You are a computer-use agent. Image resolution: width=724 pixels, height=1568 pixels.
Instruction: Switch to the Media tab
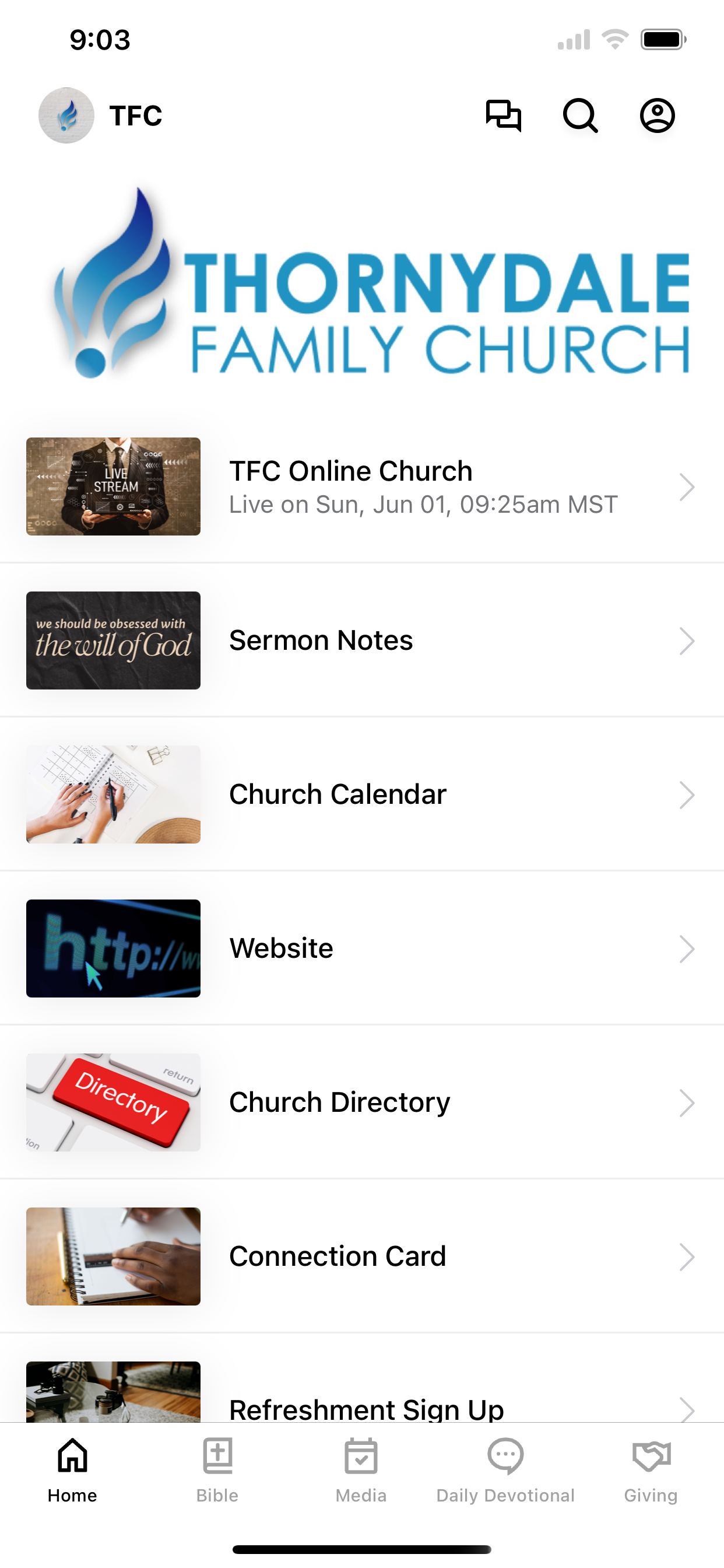coord(361,1473)
